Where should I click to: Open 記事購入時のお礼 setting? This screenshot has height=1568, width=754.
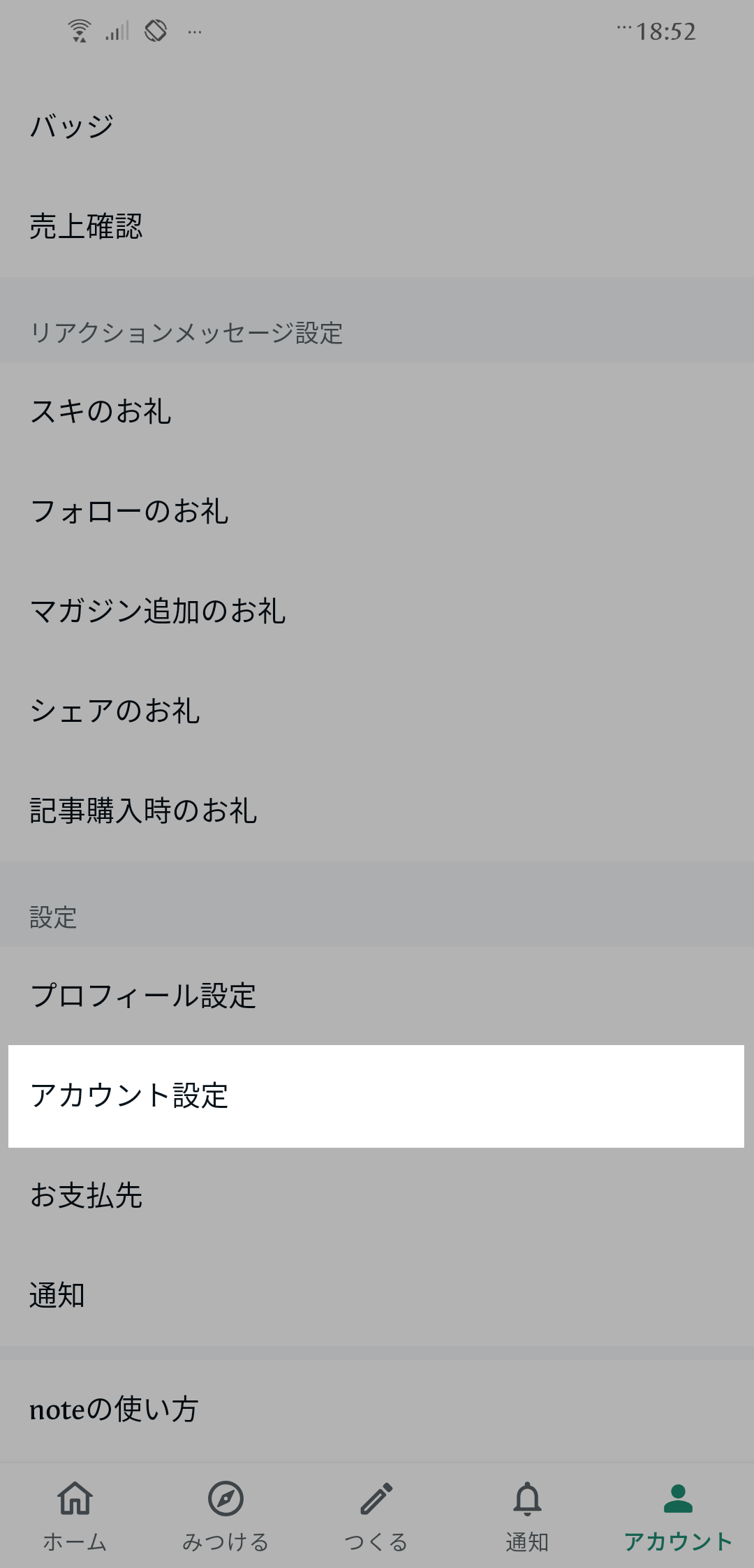[x=377, y=811]
